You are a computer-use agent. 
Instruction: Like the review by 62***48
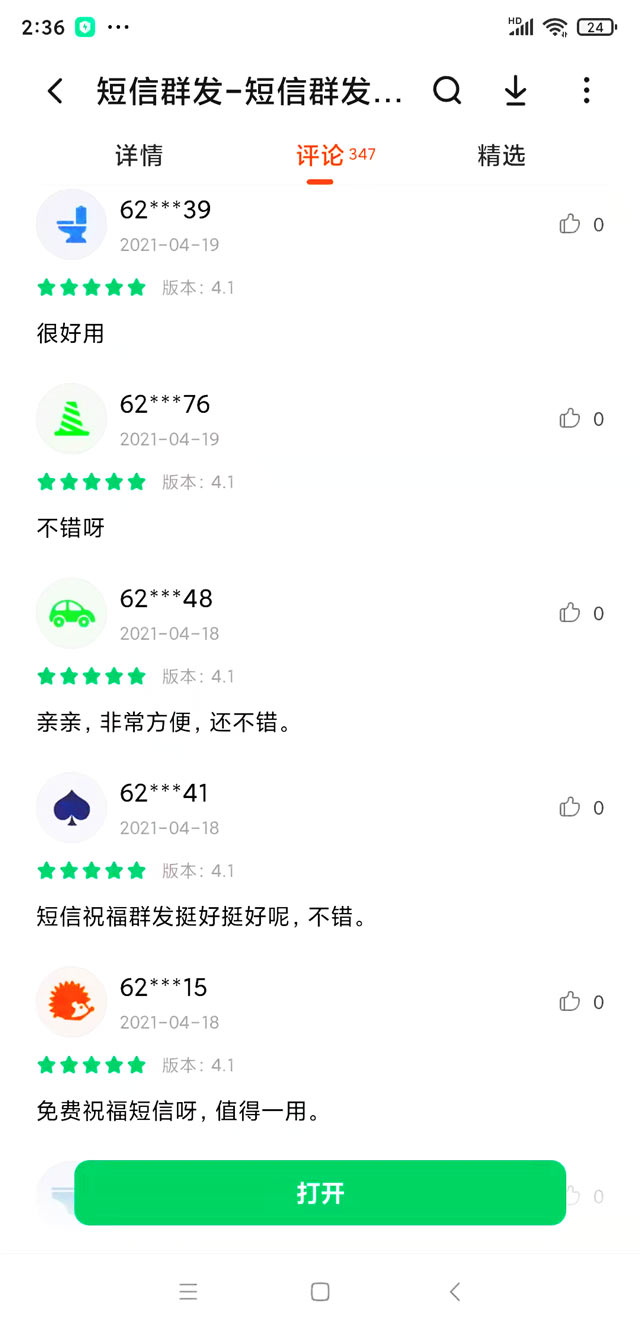click(570, 613)
